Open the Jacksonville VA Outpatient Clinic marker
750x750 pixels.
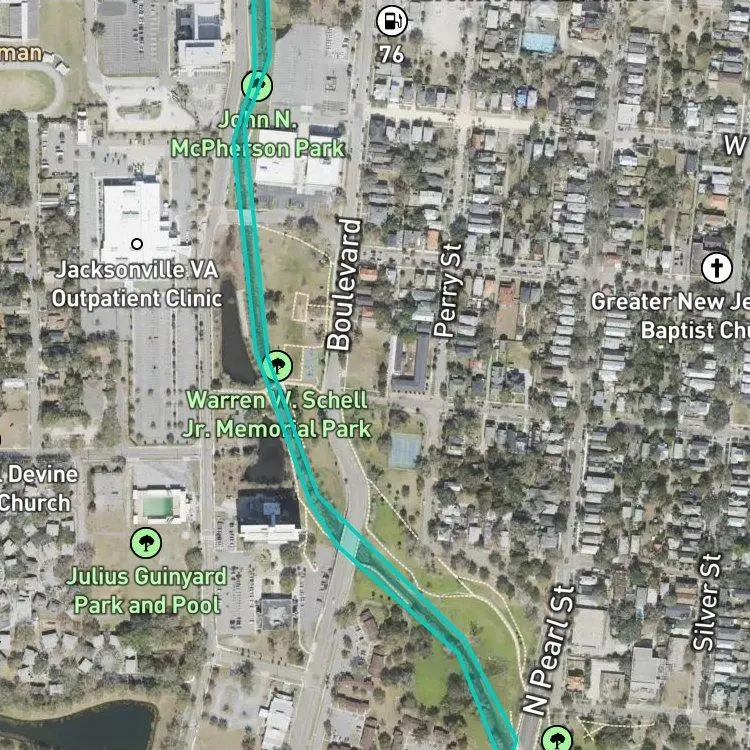click(137, 244)
